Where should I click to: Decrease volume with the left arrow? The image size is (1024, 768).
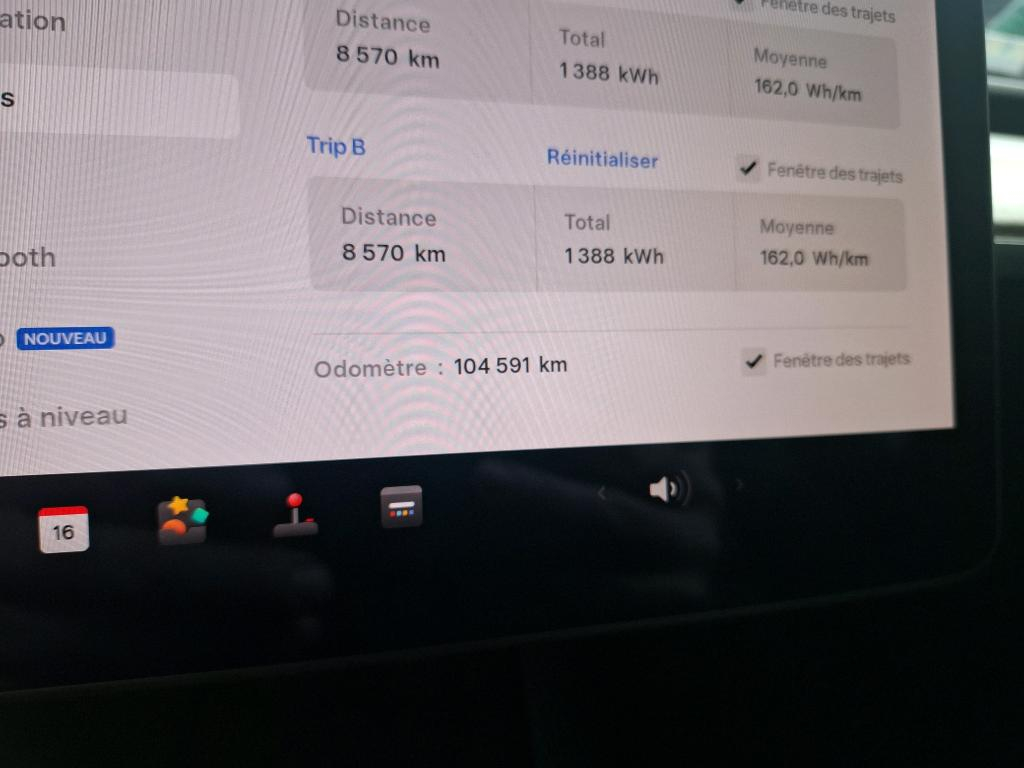click(602, 492)
